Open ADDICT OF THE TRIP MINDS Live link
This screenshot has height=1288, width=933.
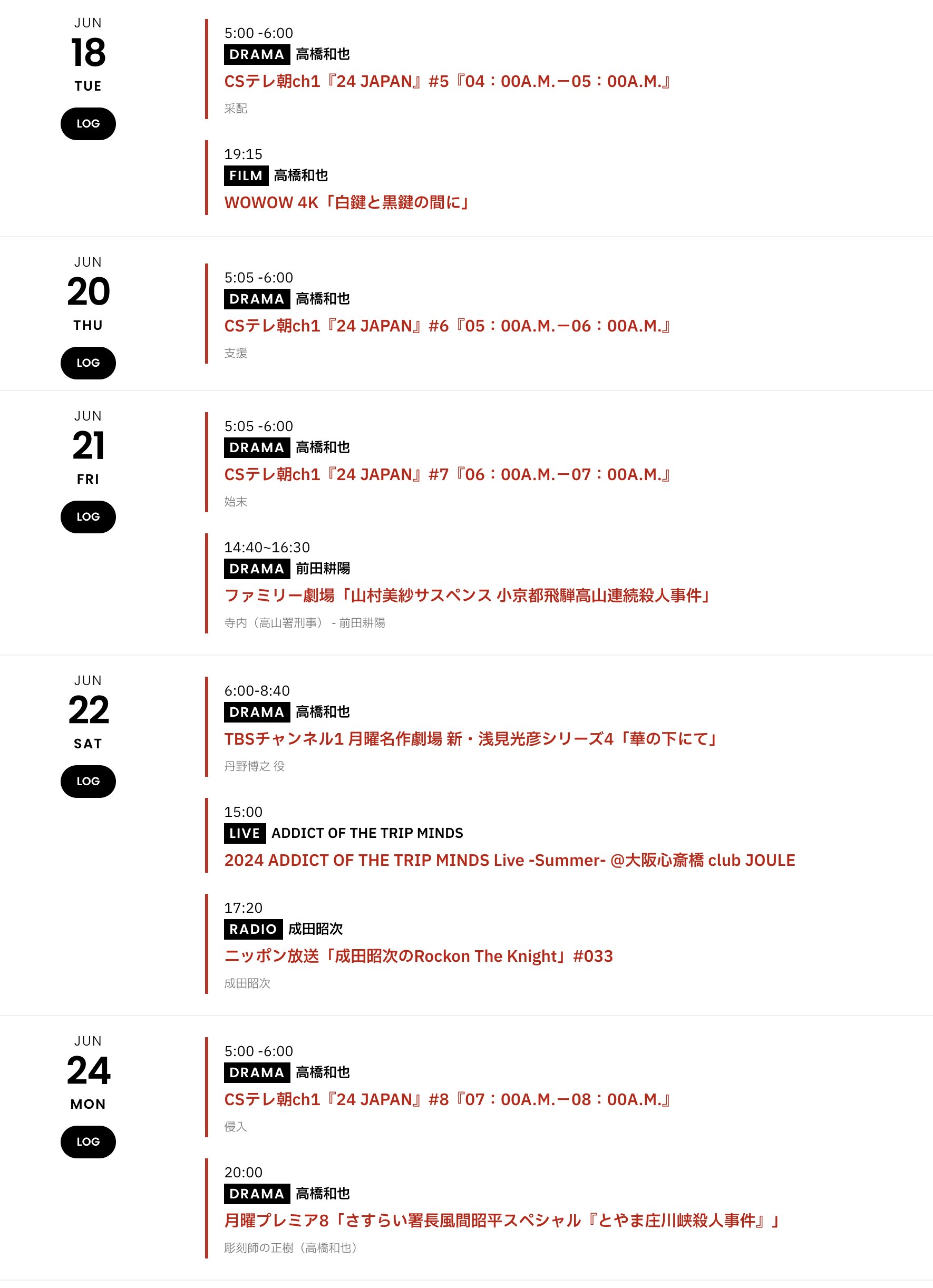point(509,861)
